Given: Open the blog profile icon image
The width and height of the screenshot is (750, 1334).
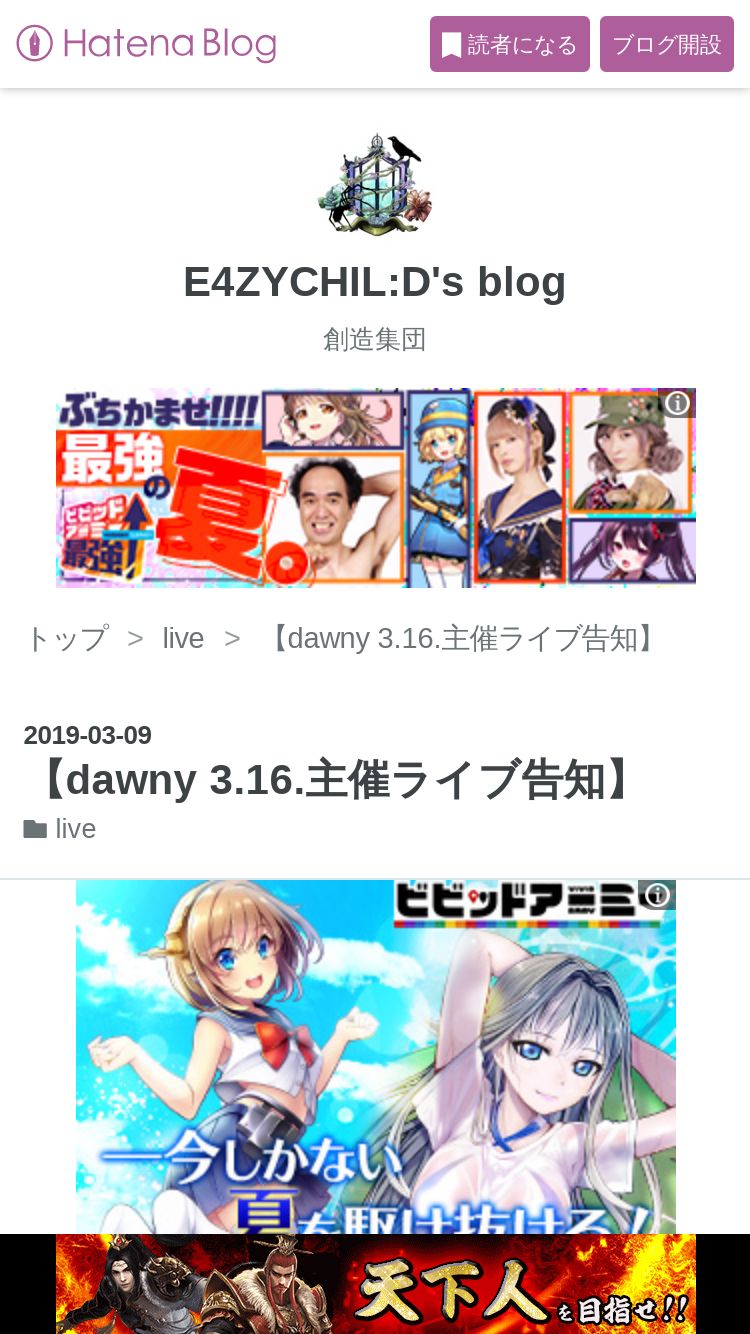Looking at the screenshot, I should [x=375, y=184].
